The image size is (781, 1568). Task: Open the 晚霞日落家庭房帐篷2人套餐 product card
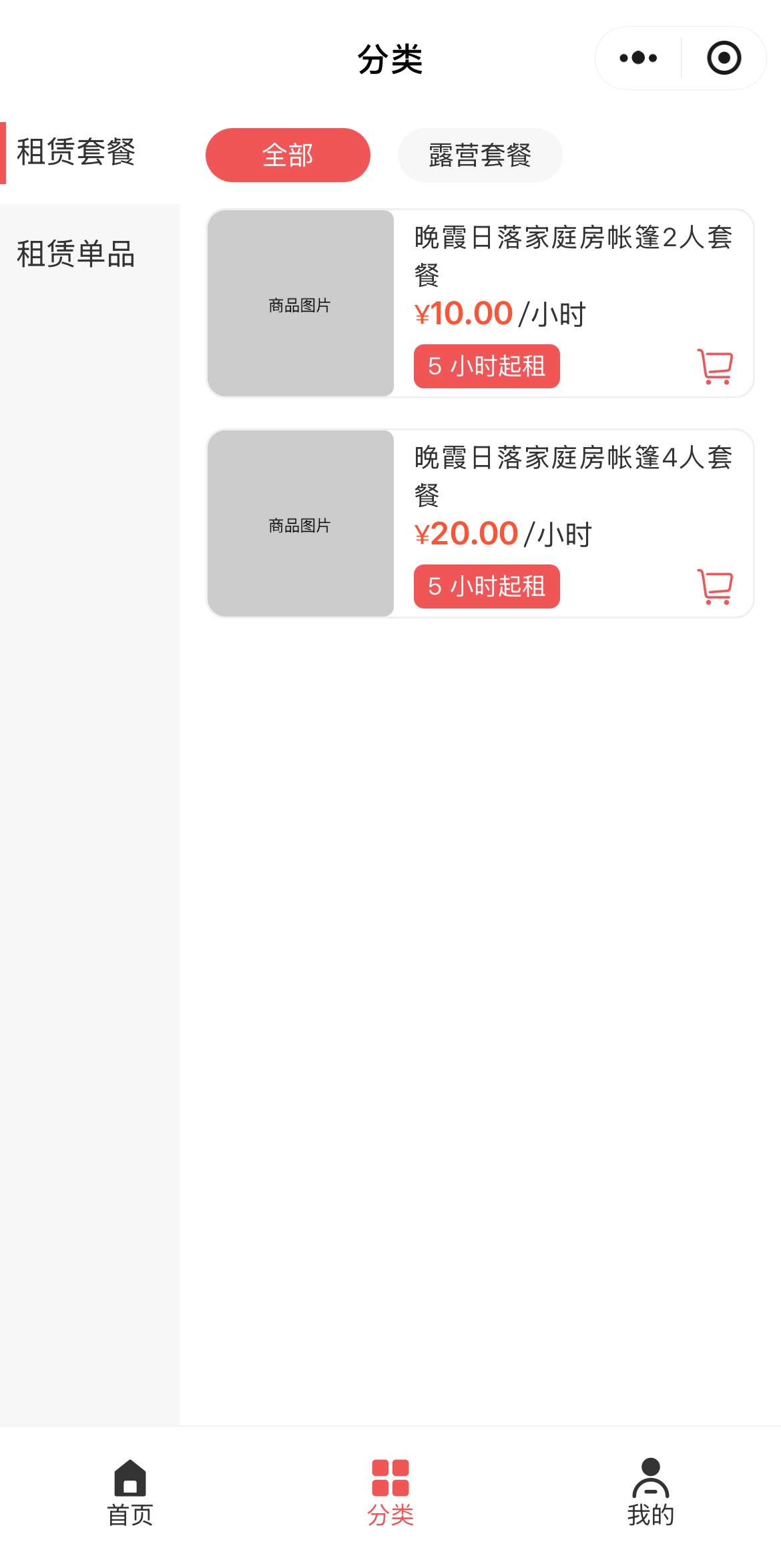pyautogui.click(x=572, y=256)
